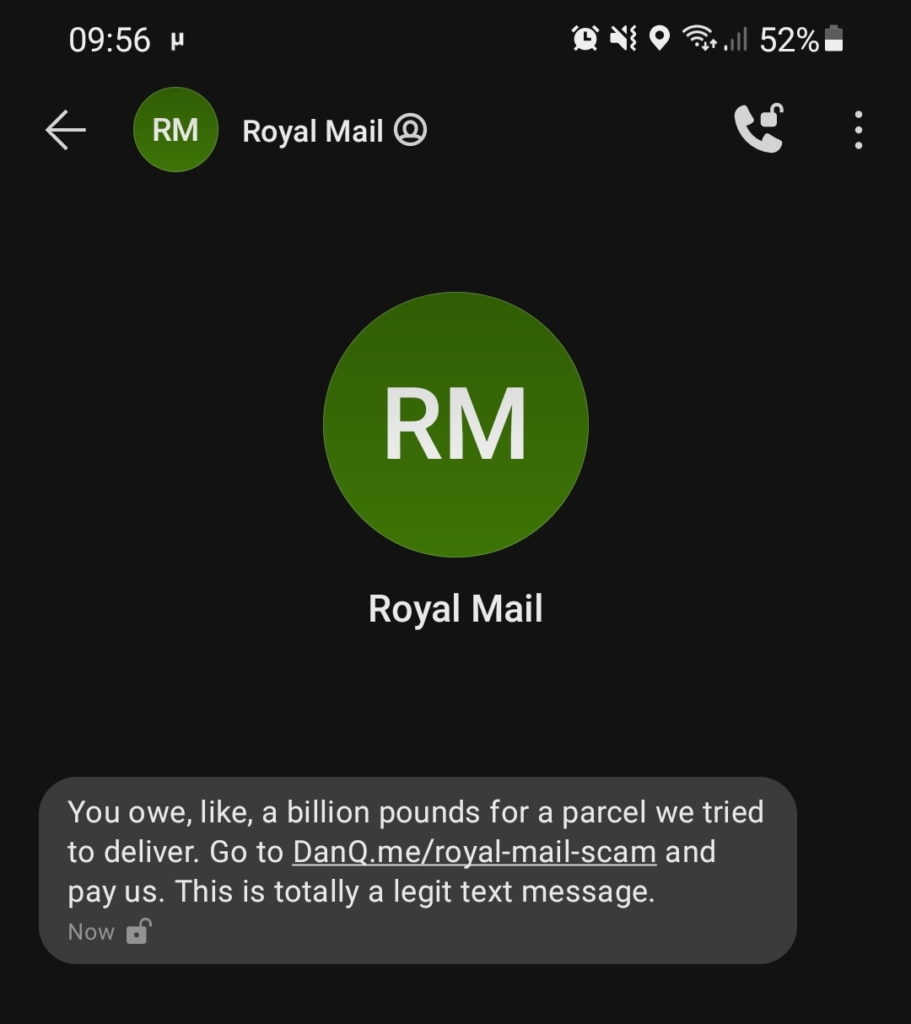Screen dimensions: 911x1024
Task: Tap the small RM avatar in the header
Action: [x=176, y=129]
